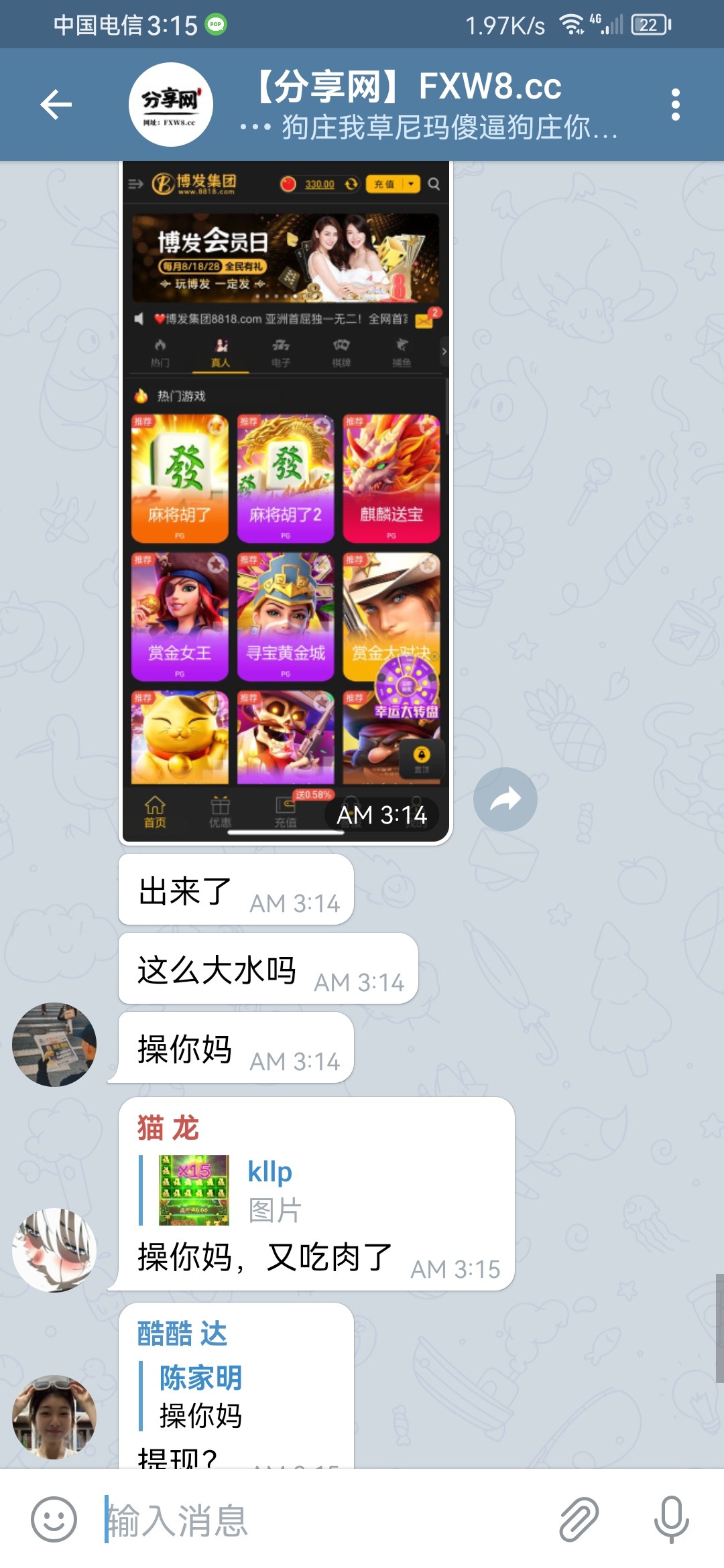Open the chat overflow menu
724x1568 pixels.
(x=675, y=105)
